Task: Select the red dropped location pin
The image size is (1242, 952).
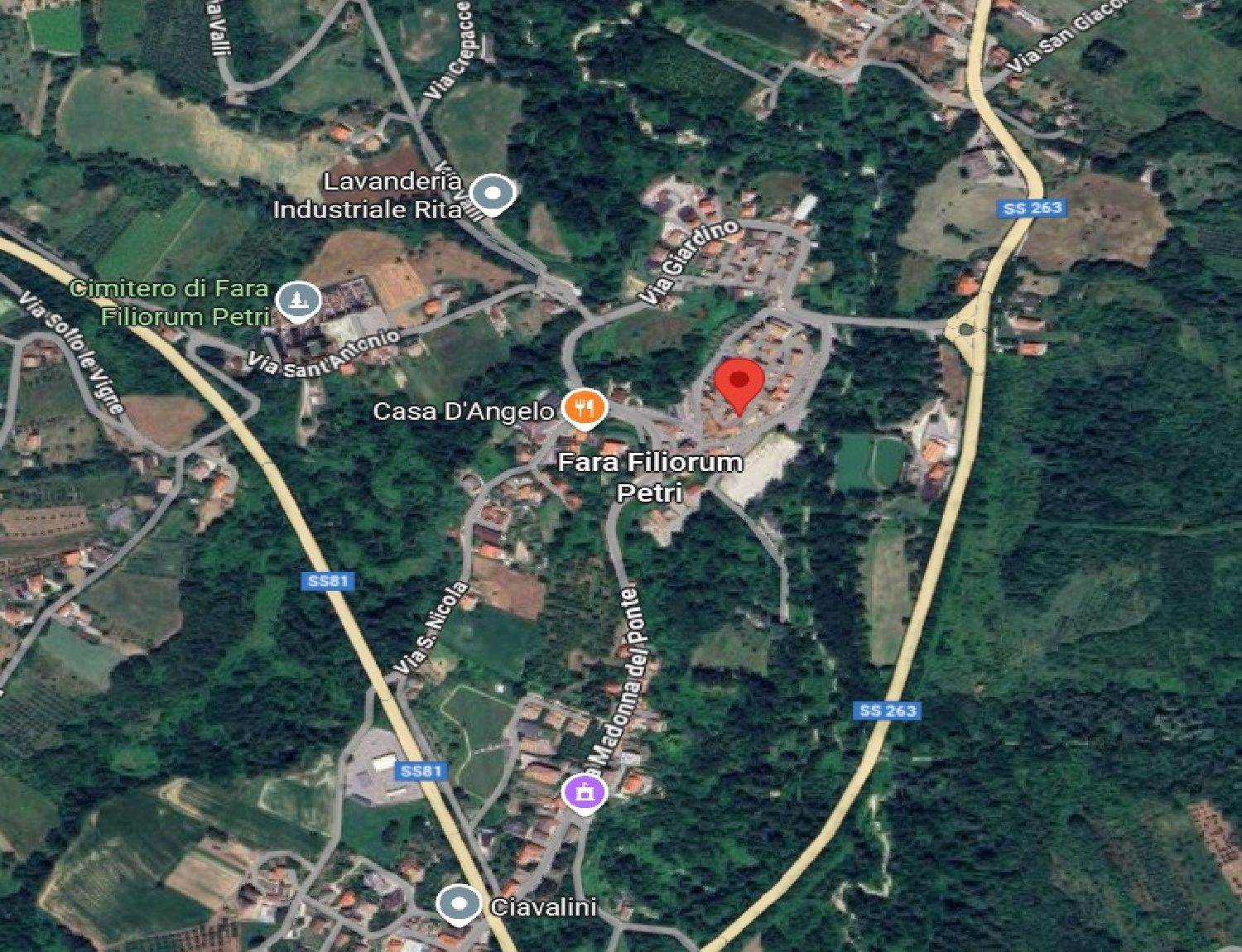Action: click(x=739, y=383)
